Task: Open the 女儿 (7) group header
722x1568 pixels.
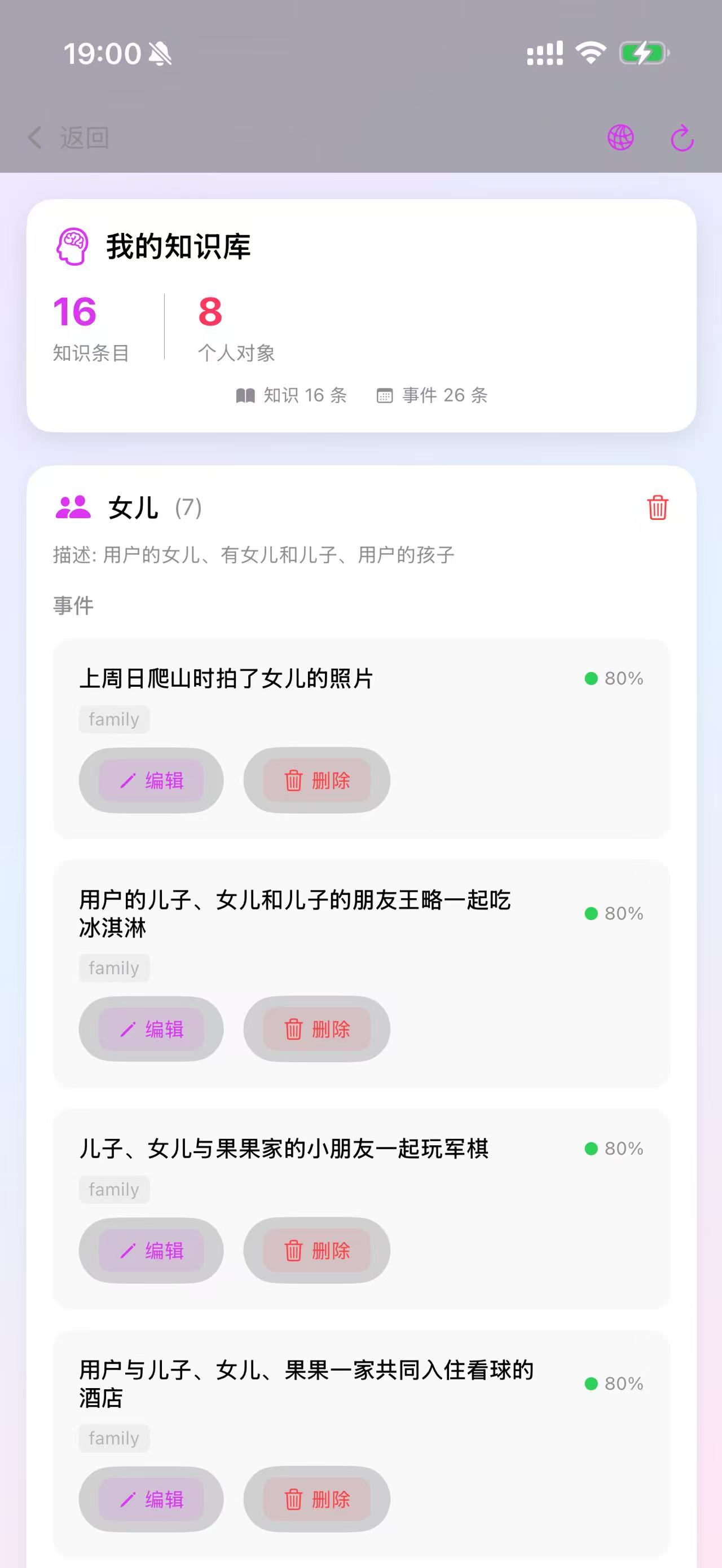Action: tap(152, 507)
